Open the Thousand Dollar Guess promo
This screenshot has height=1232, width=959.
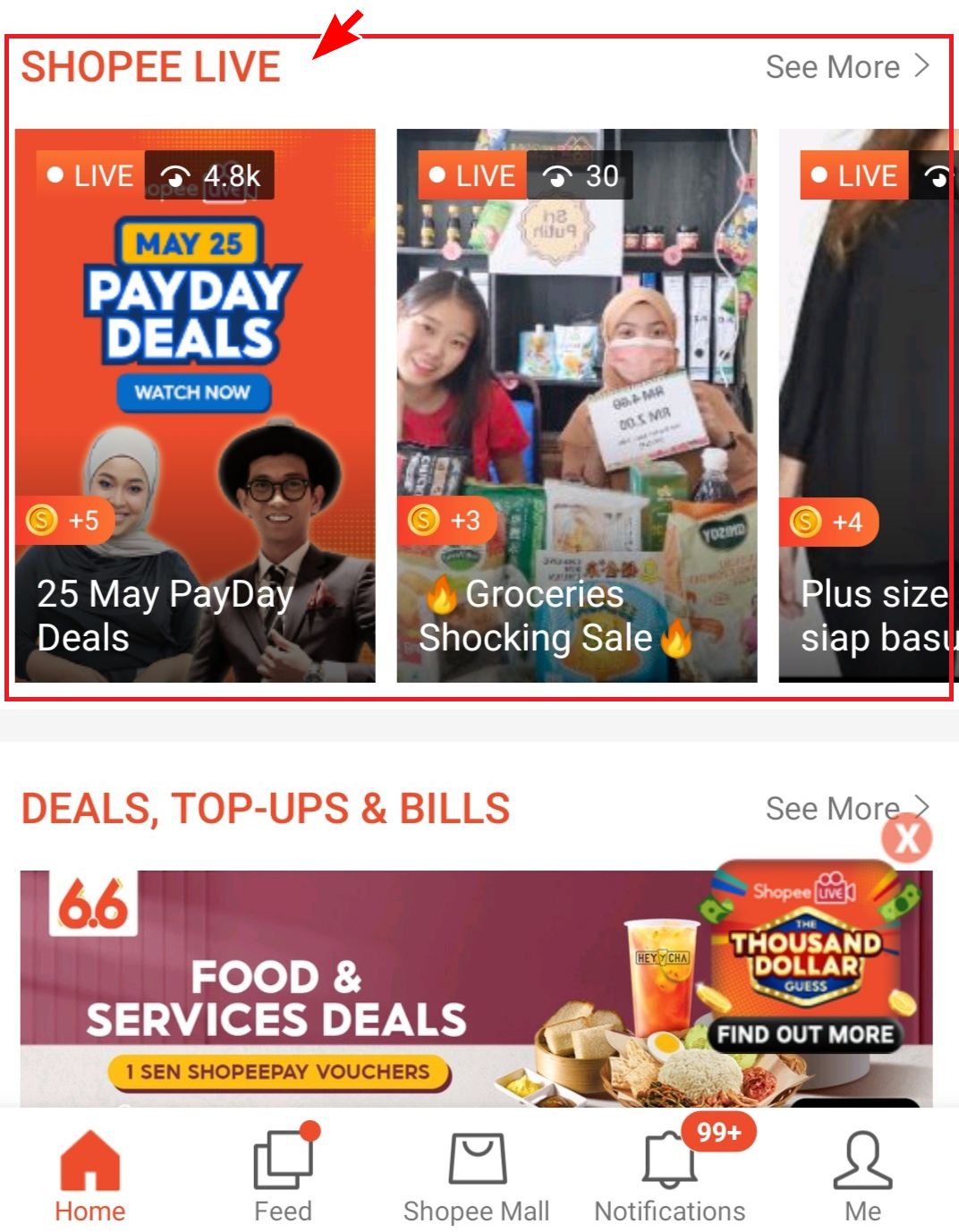click(805, 957)
